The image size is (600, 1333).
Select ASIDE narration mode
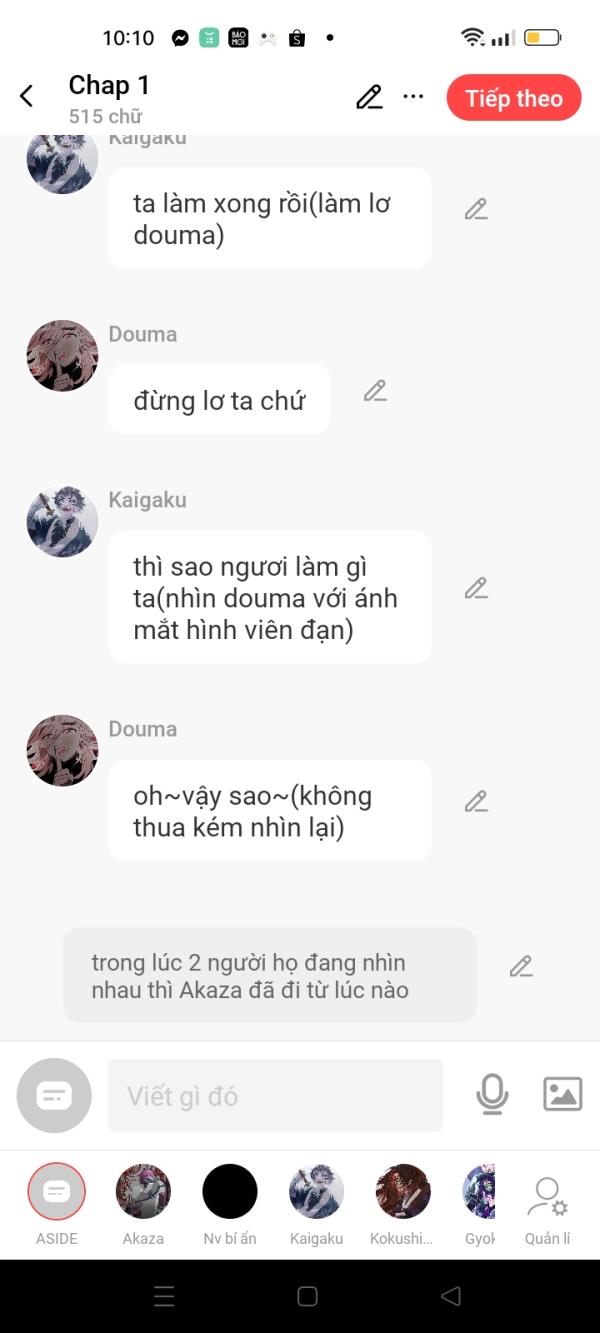pos(57,1205)
